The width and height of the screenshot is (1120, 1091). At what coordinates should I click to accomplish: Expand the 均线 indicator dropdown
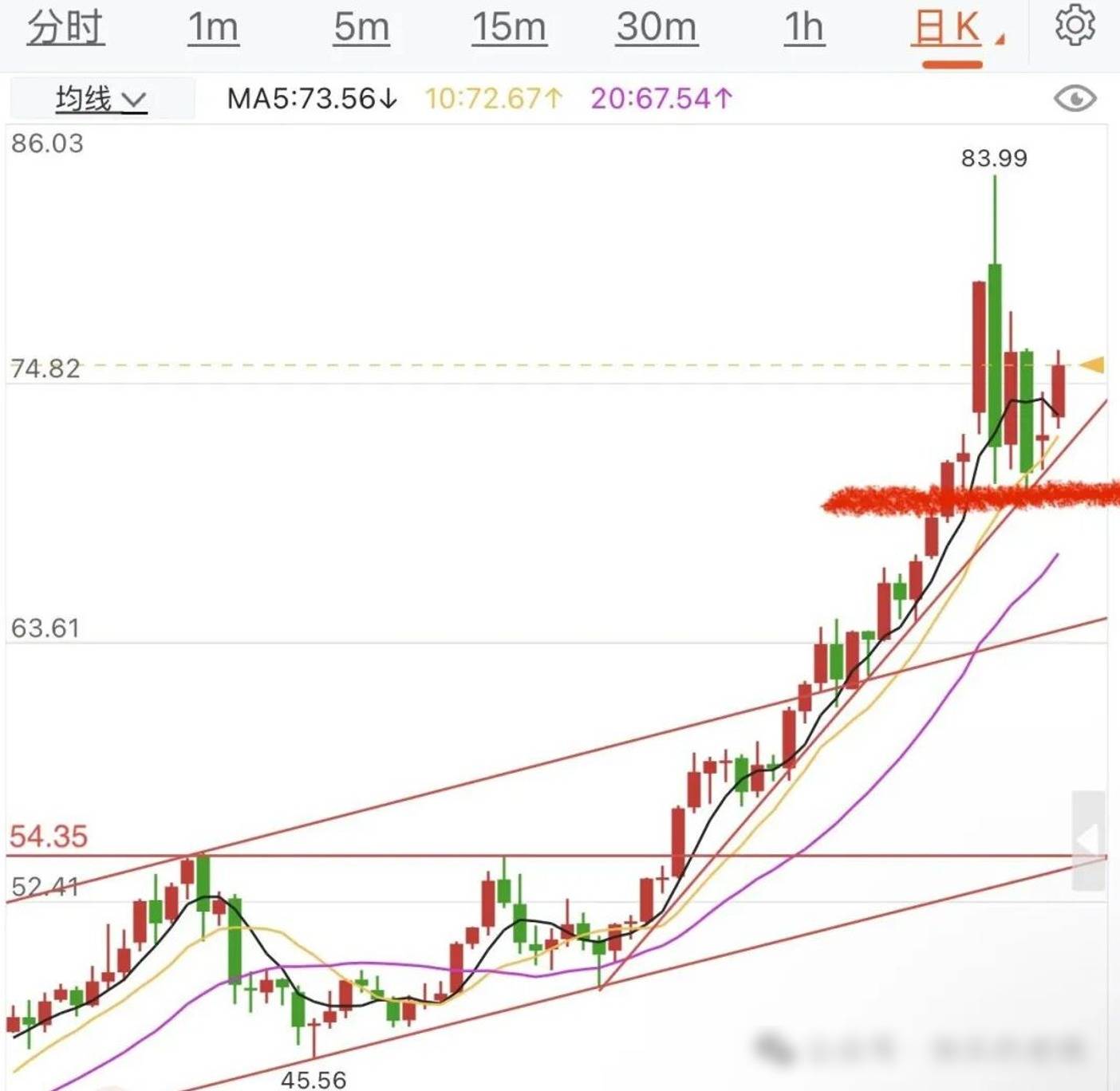(x=101, y=100)
